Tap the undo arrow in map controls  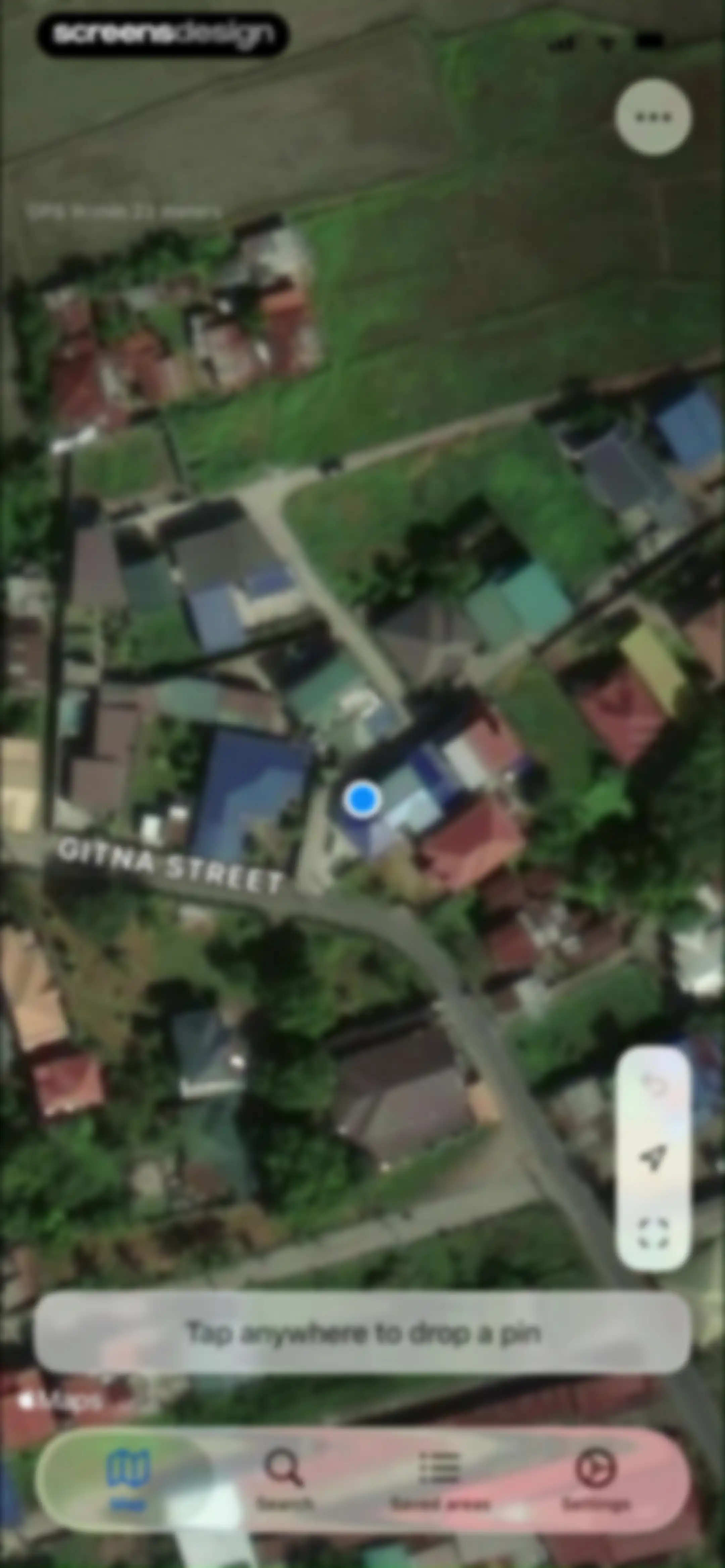click(653, 1084)
